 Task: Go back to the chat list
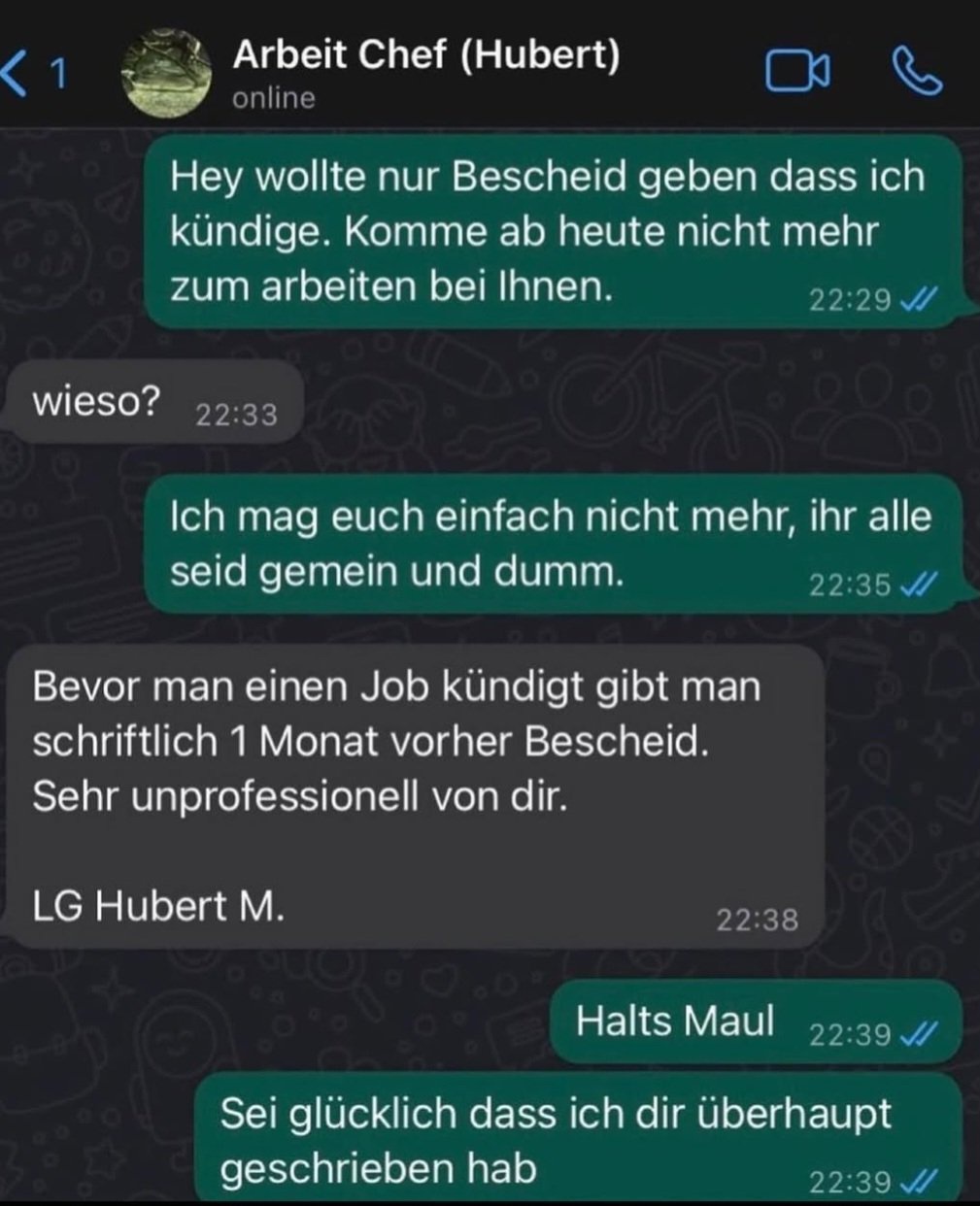tap(29, 71)
